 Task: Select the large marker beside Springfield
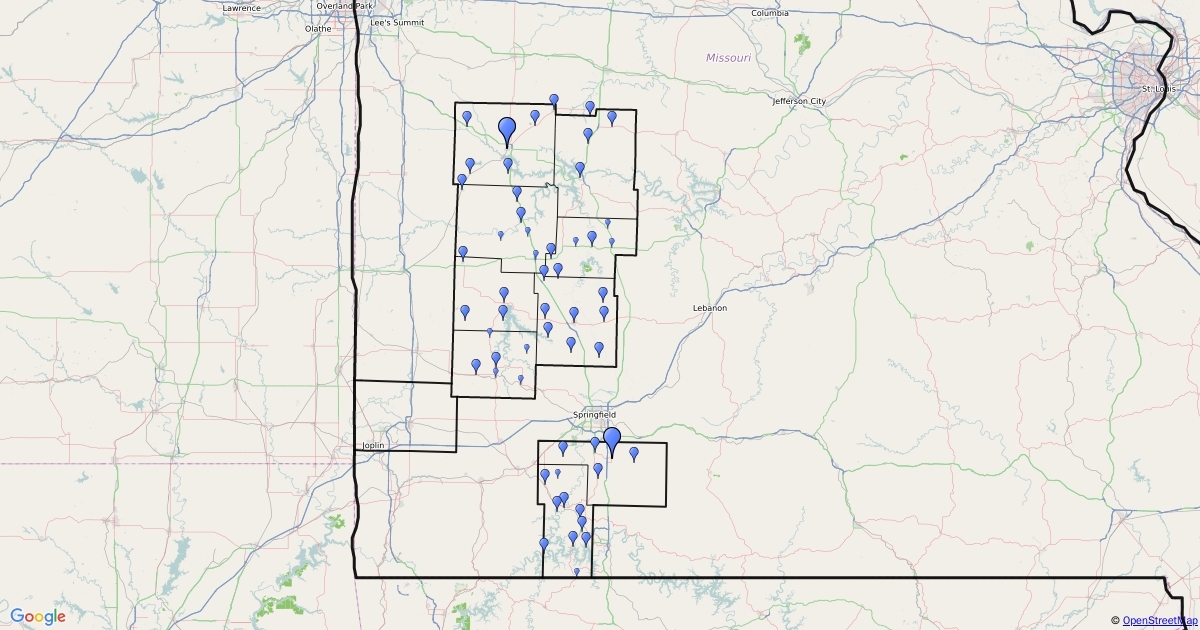coord(612,441)
